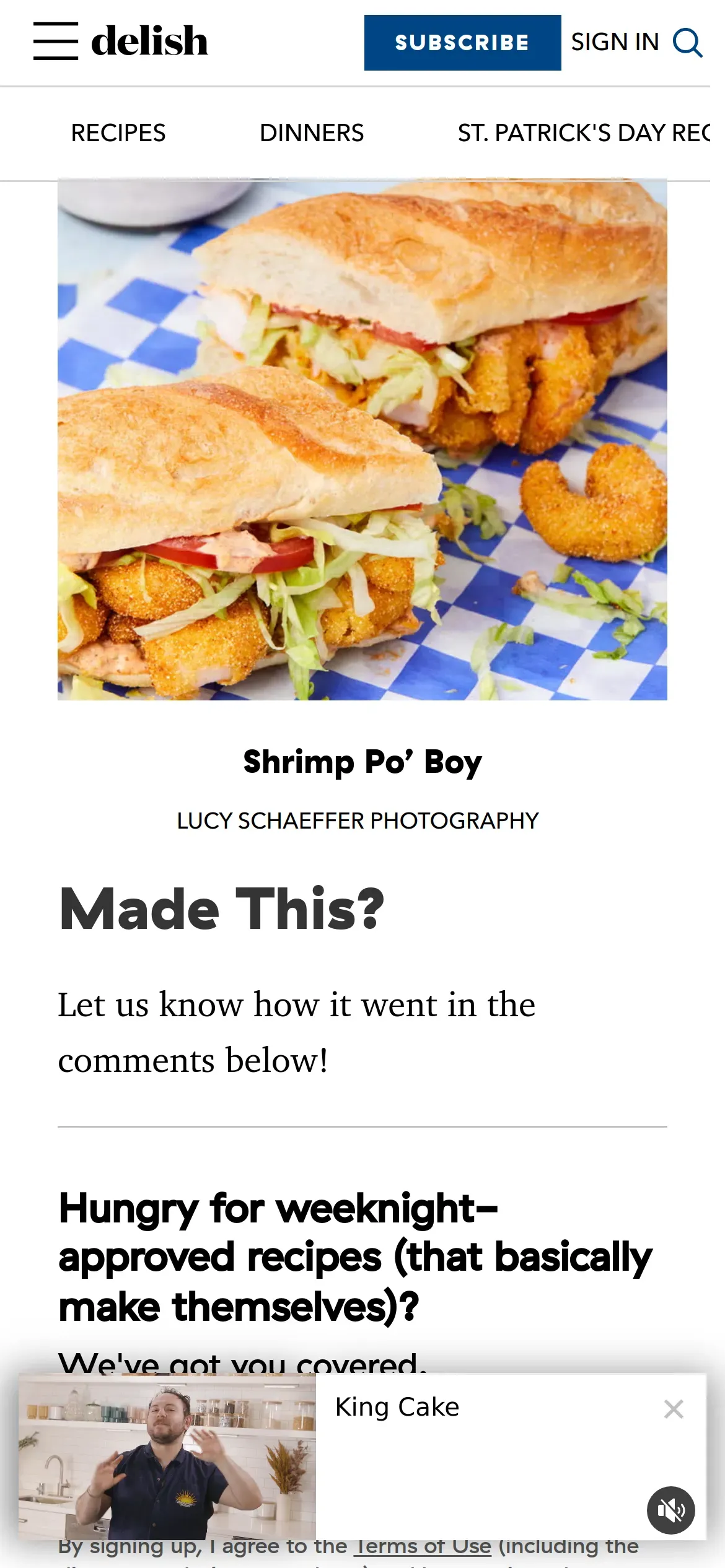Unmute the King Cake video
Screen dimensions: 725x1568
(x=671, y=1510)
